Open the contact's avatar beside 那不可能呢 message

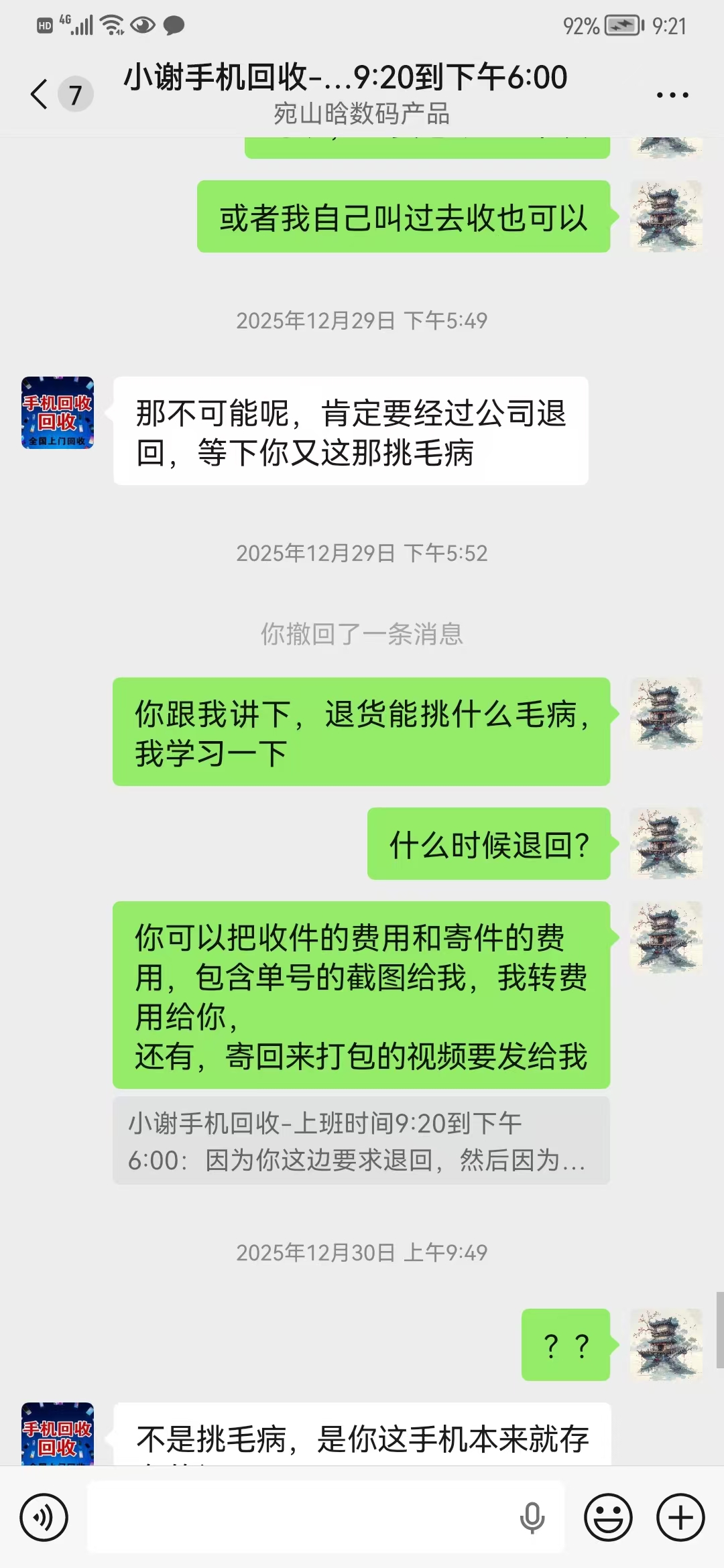pyautogui.click(x=58, y=413)
